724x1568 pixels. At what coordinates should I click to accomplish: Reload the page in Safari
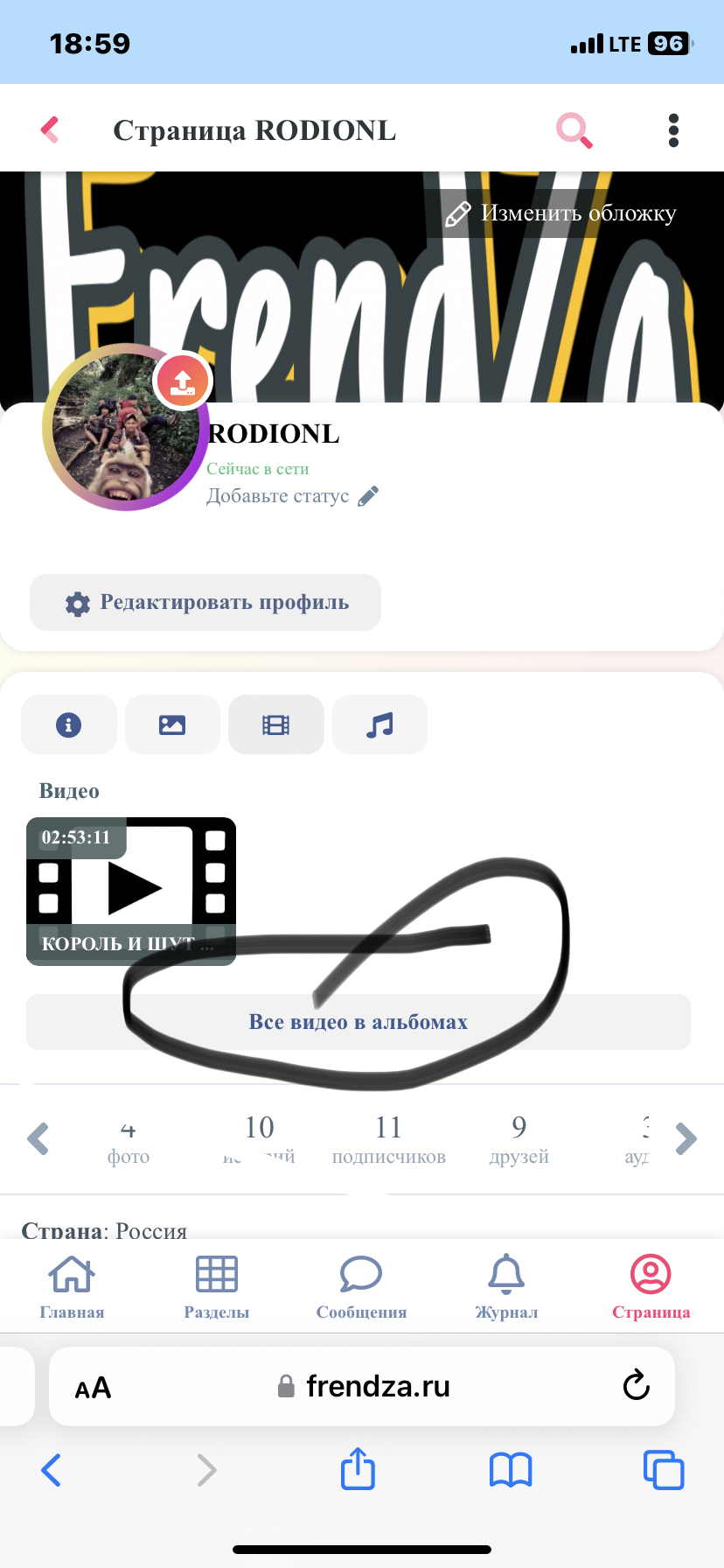point(636,1386)
